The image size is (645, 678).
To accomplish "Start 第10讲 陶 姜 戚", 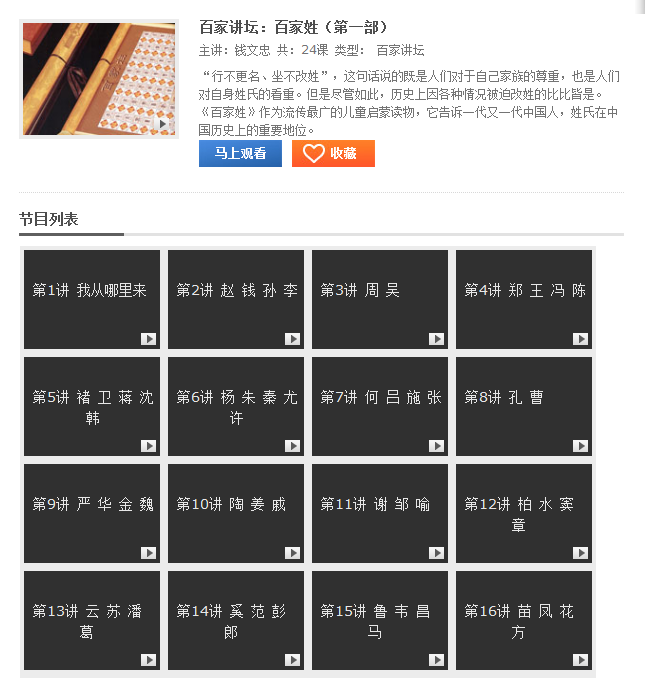I will tap(236, 513).
